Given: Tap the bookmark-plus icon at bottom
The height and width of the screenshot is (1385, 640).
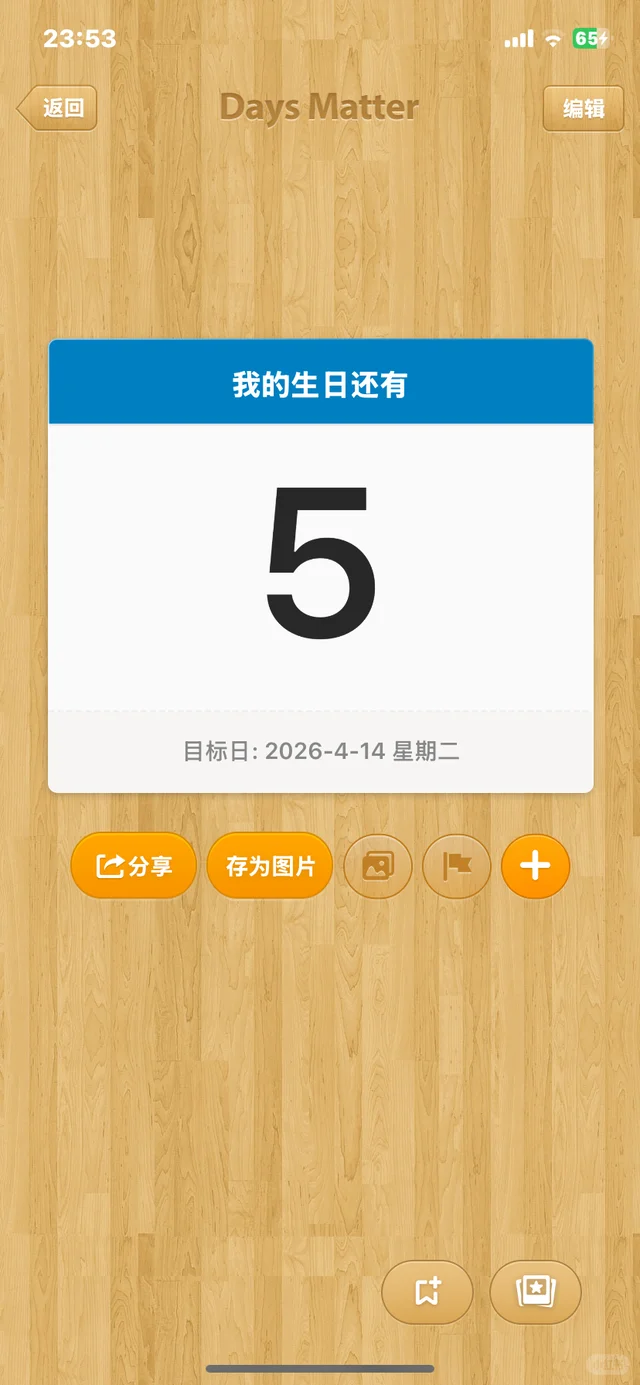Looking at the screenshot, I should [x=428, y=1292].
